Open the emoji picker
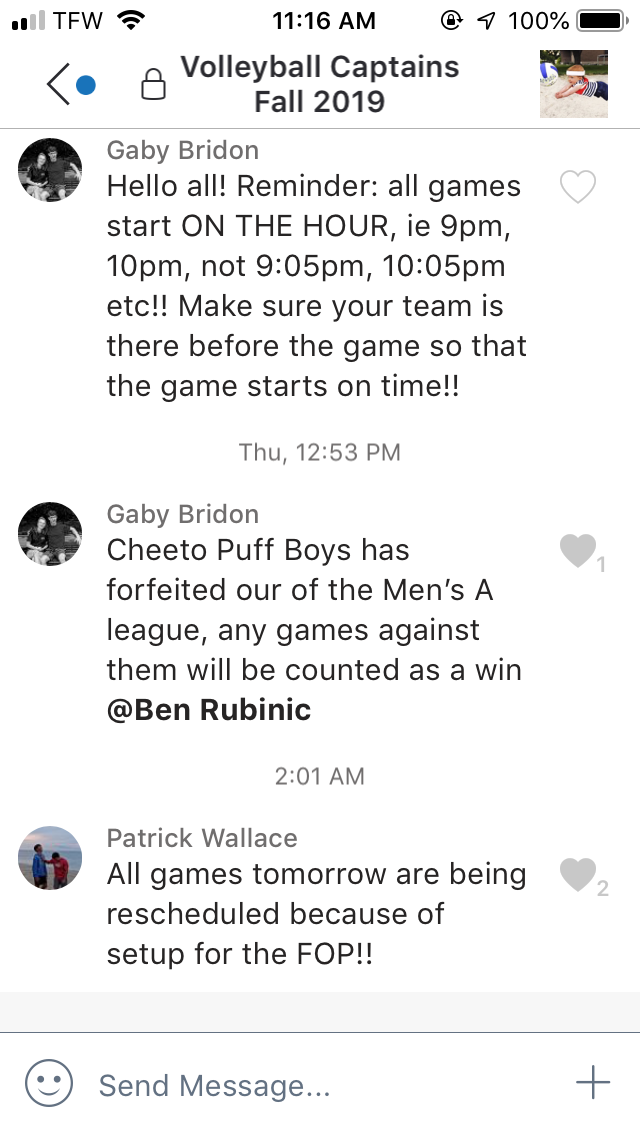This screenshot has width=640, height=1136. pyautogui.click(x=49, y=1083)
